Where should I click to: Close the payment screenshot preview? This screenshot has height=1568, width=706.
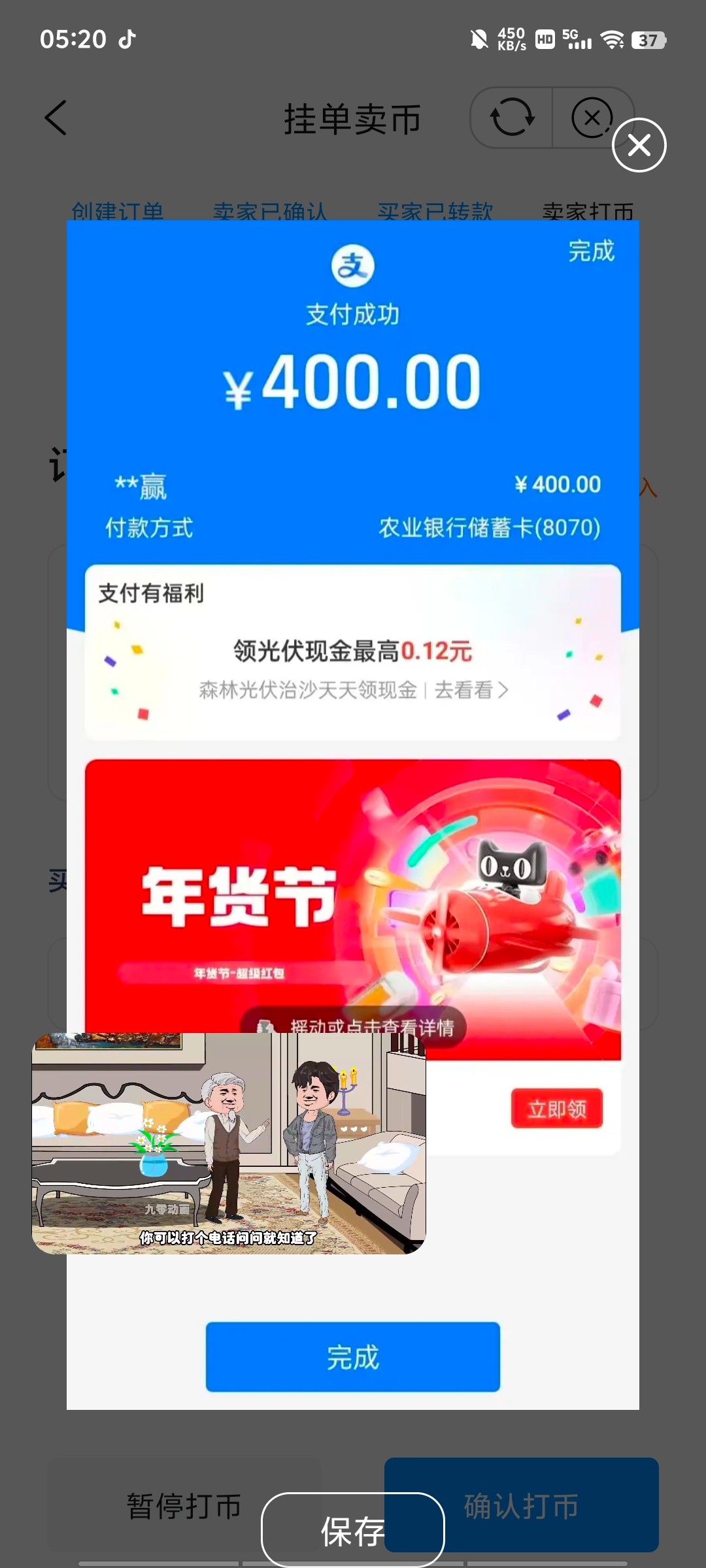pyautogui.click(x=639, y=145)
